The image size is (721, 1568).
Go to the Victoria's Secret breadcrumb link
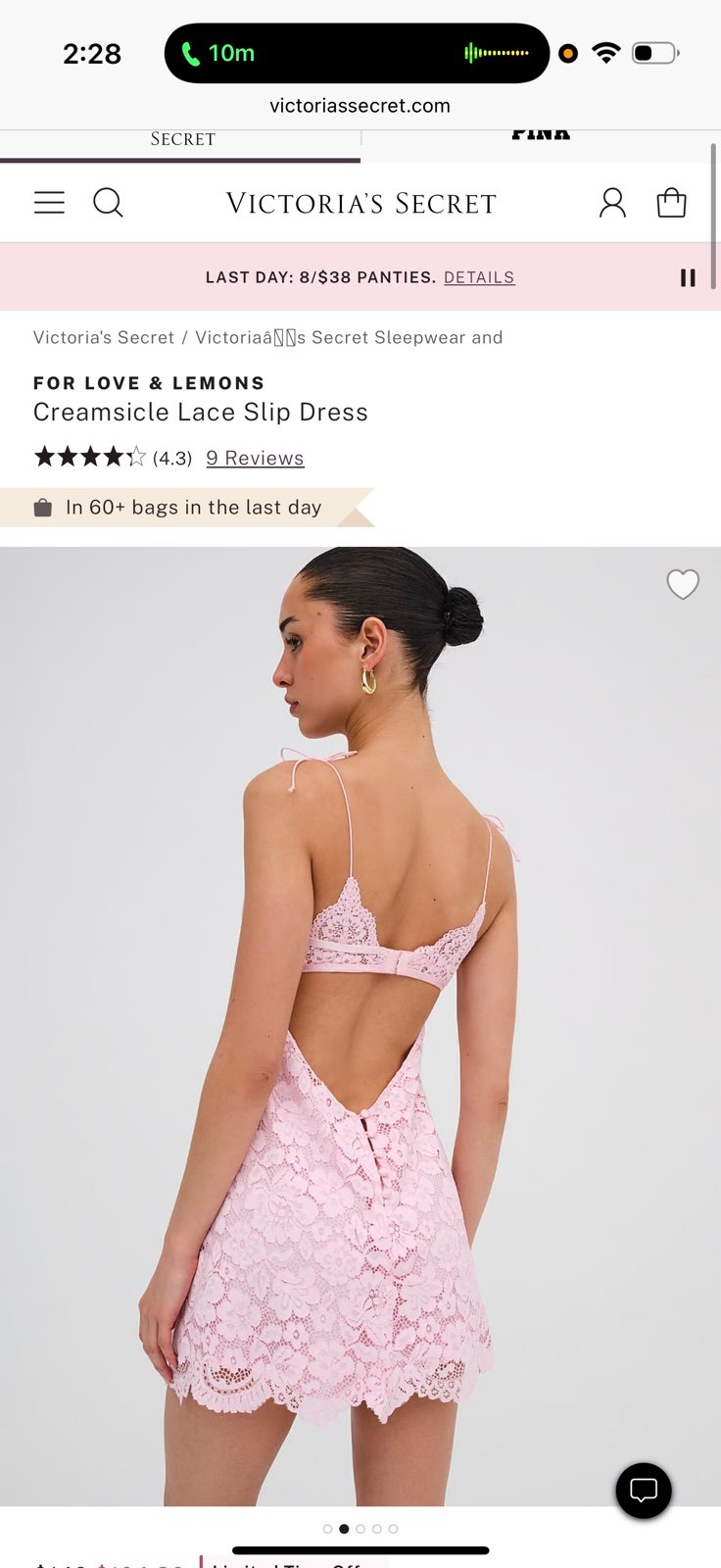(104, 337)
